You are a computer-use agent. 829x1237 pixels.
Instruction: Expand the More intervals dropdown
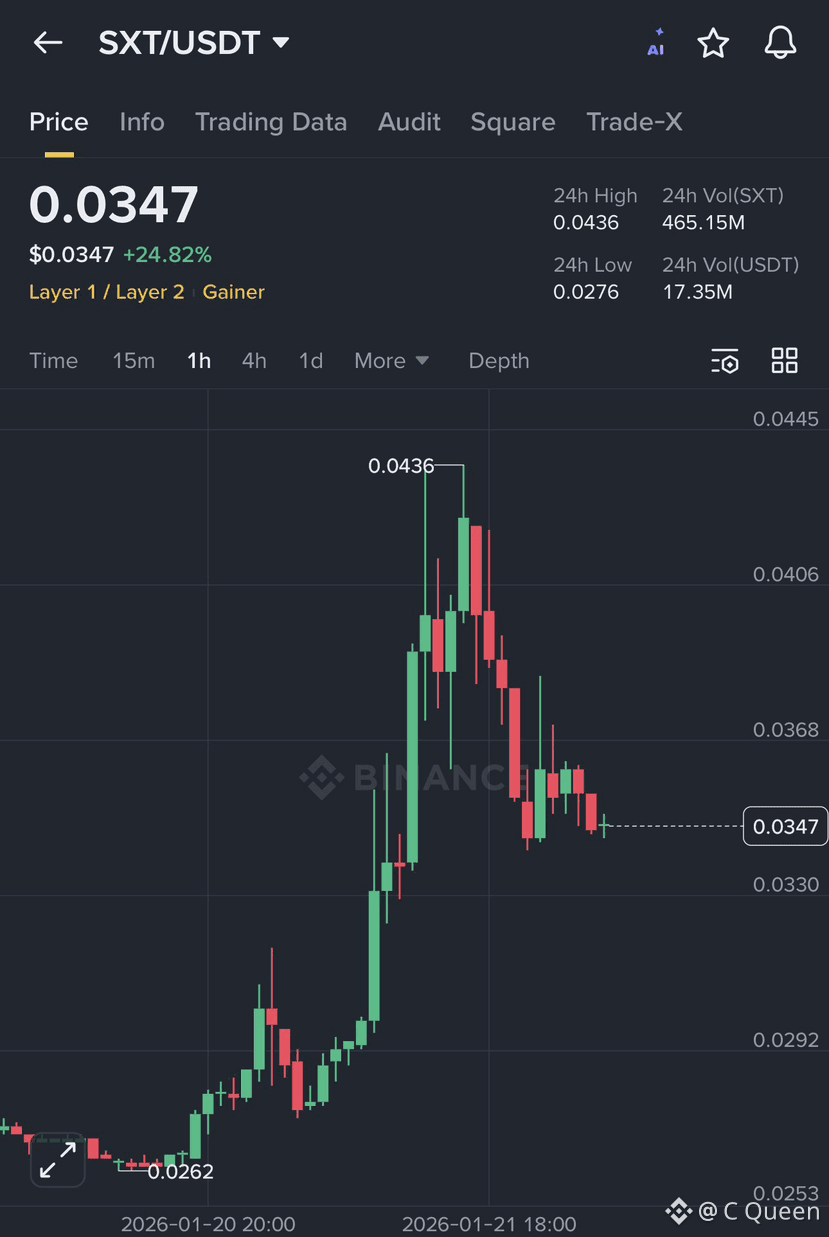(x=392, y=361)
